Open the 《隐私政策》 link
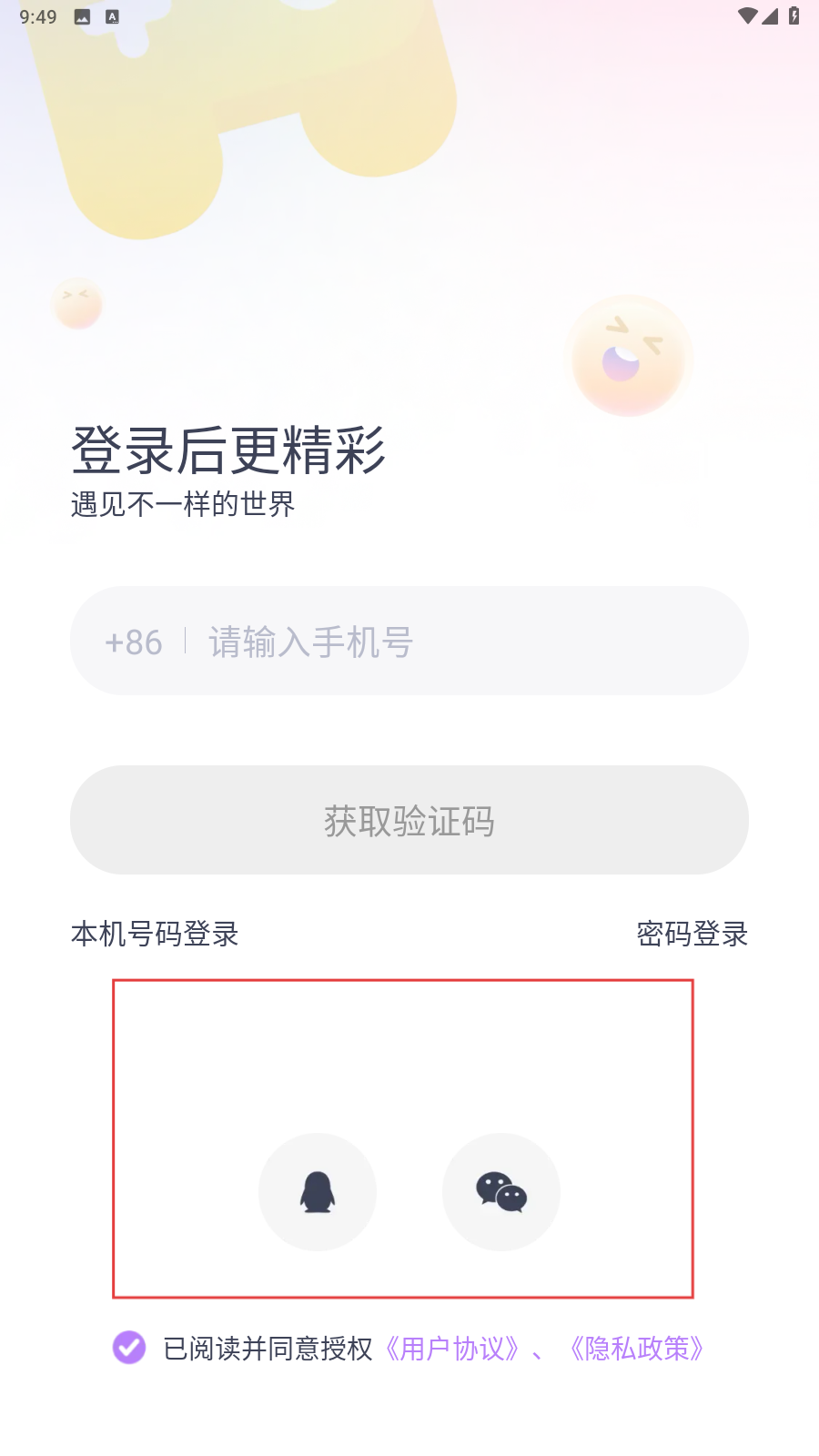Image resolution: width=819 pixels, height=1456 pixels. pyautogui.click(x=637, y=1349)
